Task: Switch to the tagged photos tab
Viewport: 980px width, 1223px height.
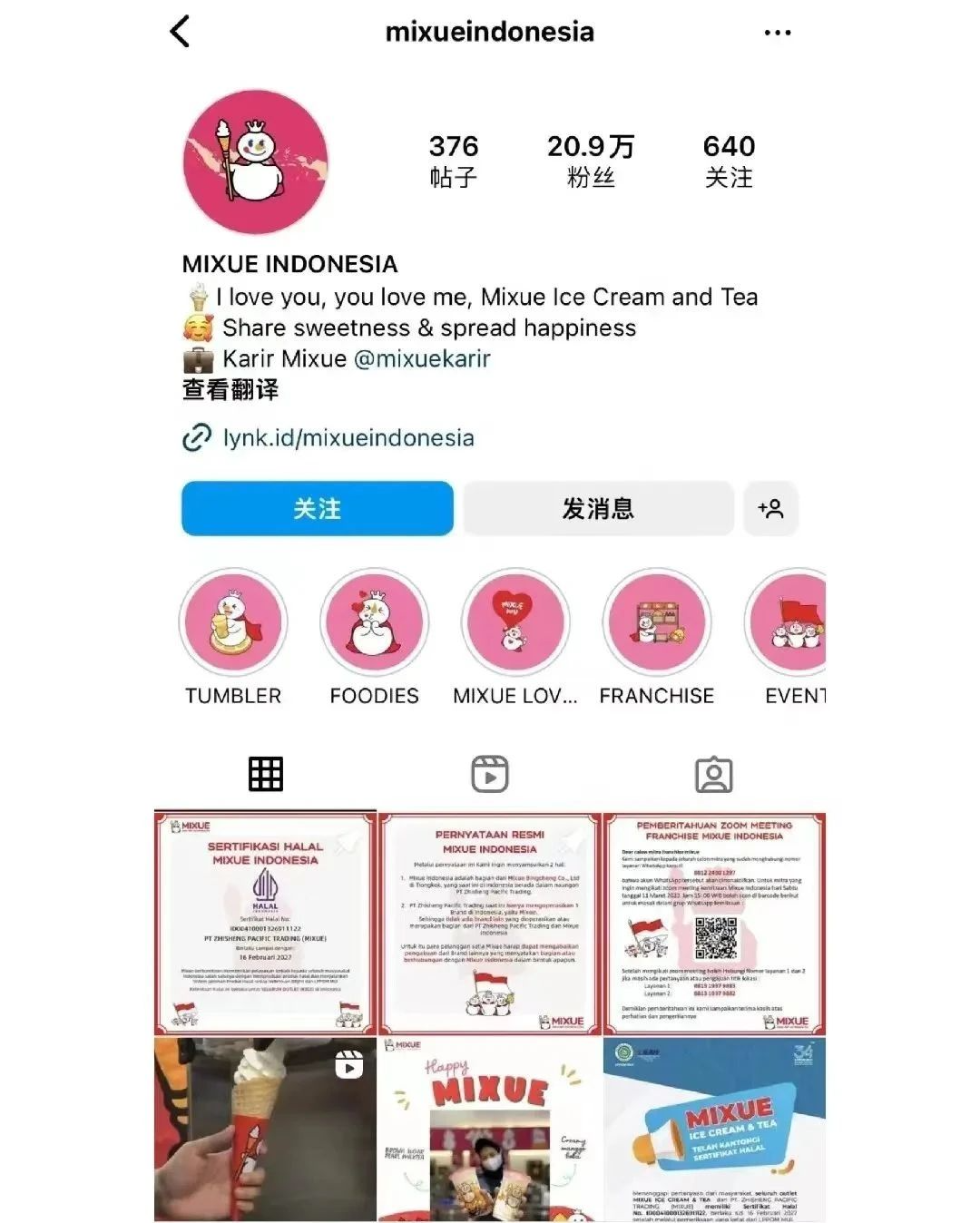Action: pos(713,775)
